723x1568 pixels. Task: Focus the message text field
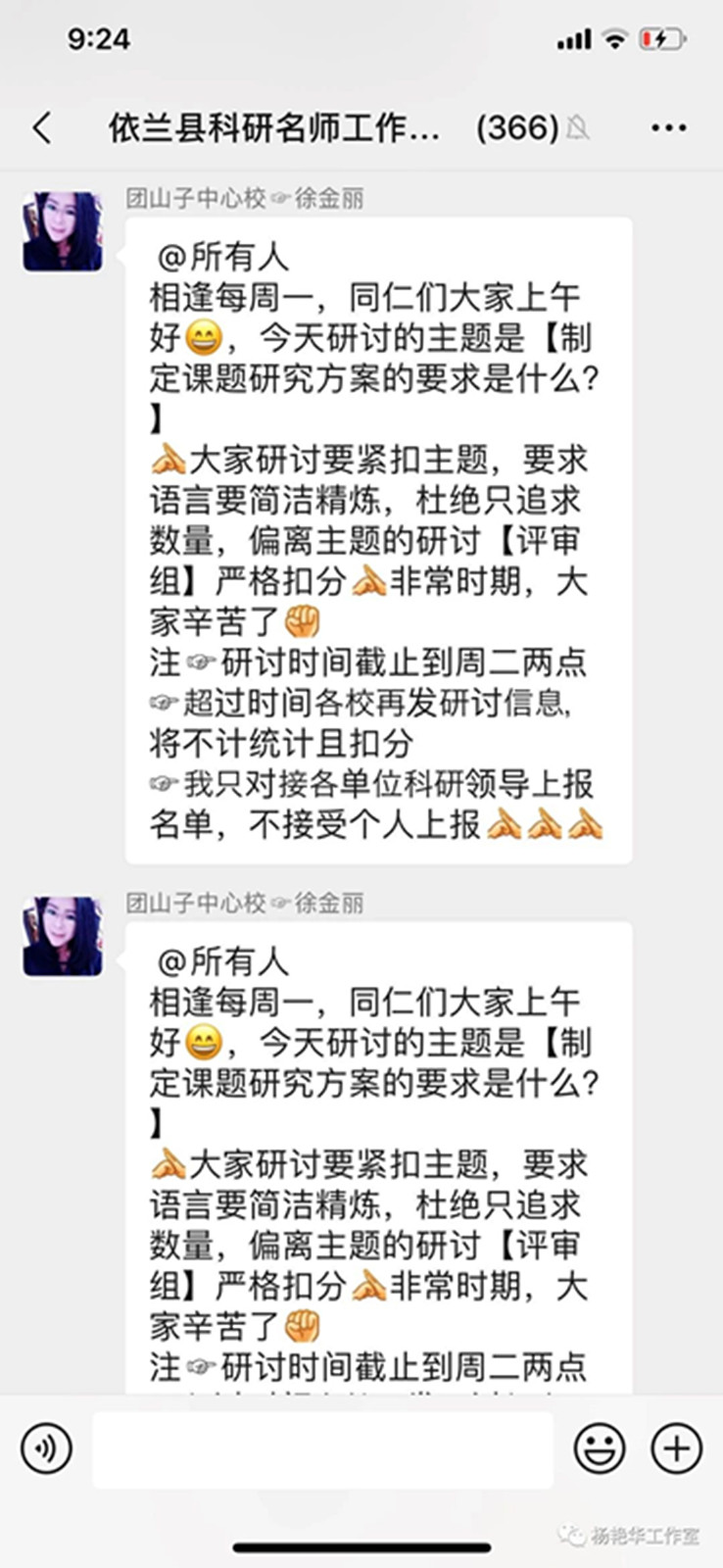[323, 1448]
